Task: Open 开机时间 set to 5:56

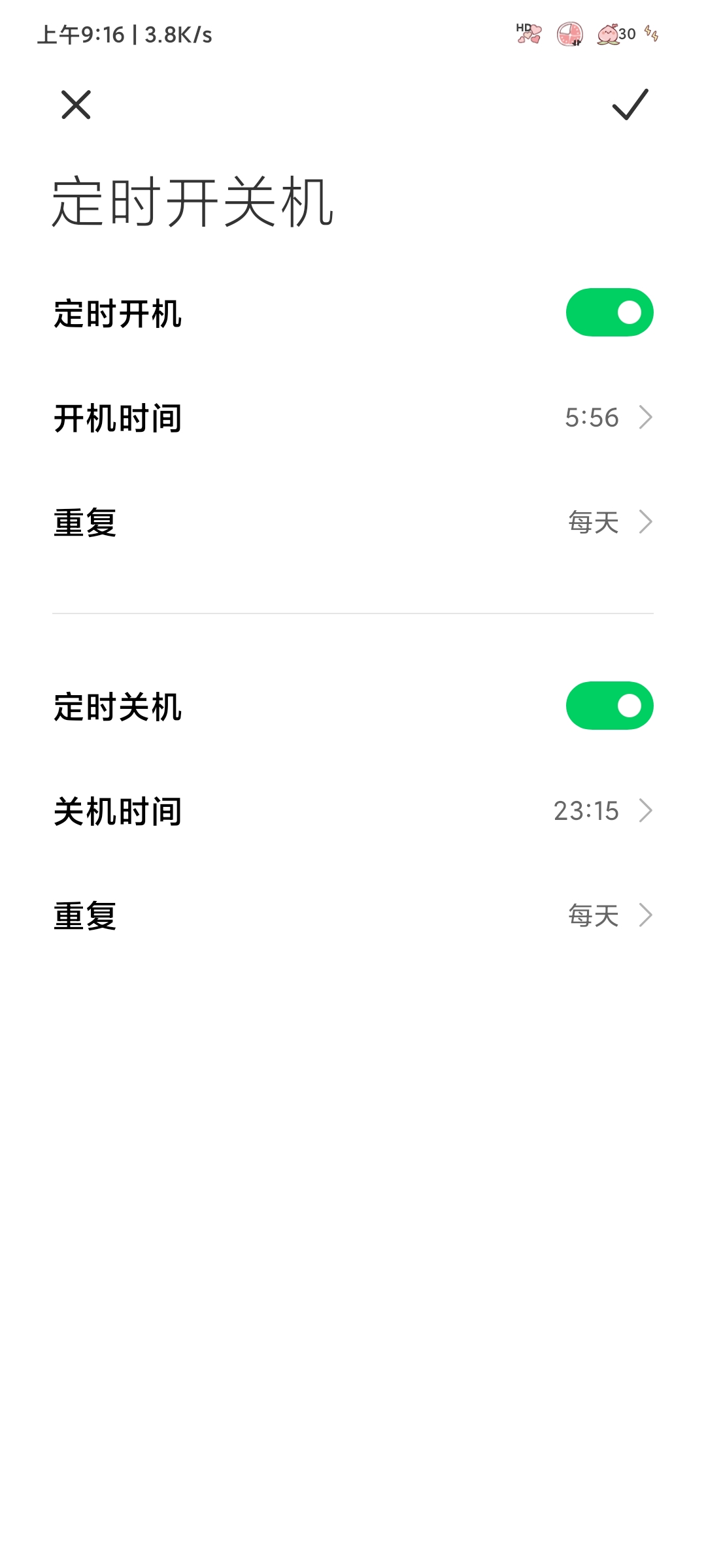Action: [x=353, y=417]
